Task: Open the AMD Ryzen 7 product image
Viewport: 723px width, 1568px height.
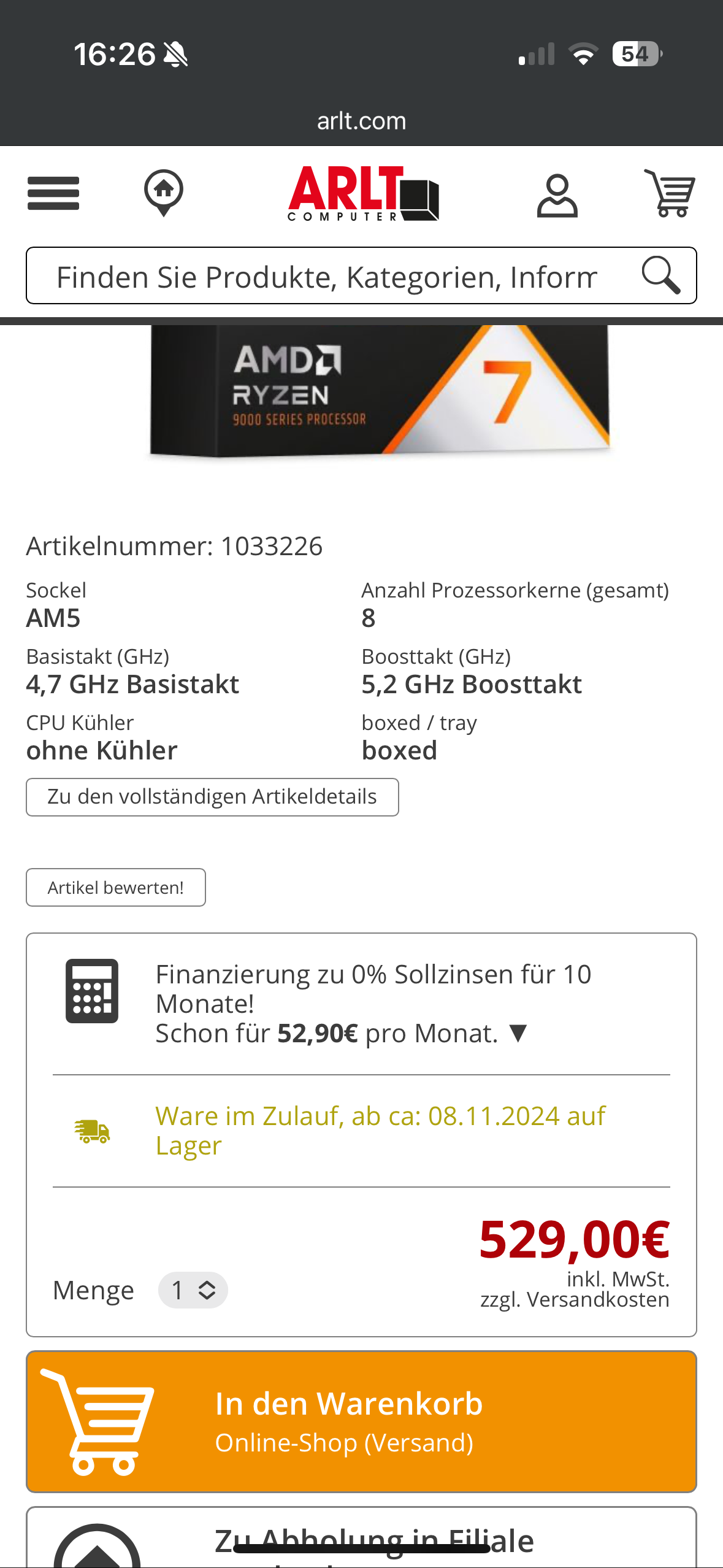Action: [380, 391]
